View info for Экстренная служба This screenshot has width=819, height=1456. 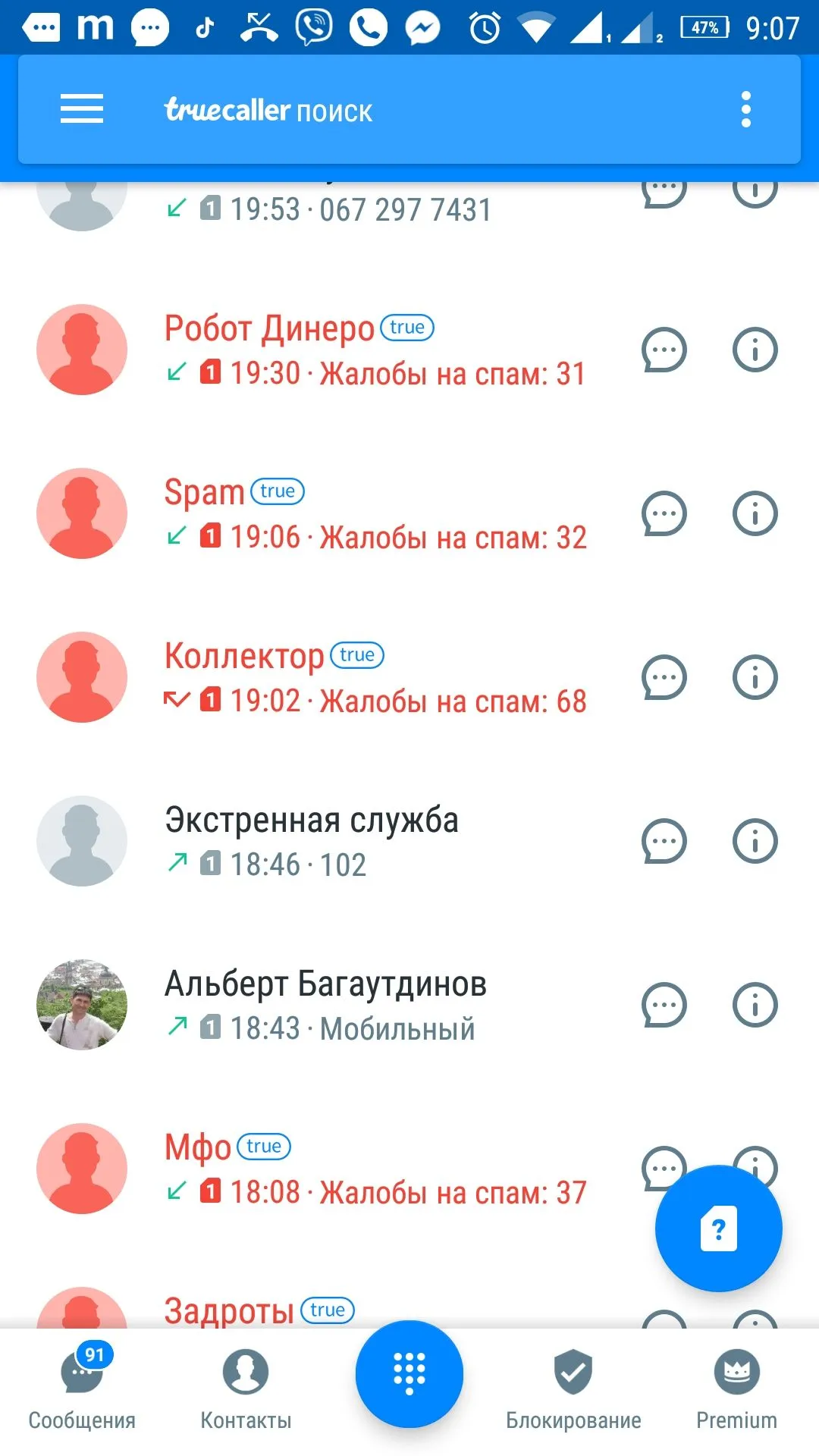pyautogui.click(x=755, y=842)
